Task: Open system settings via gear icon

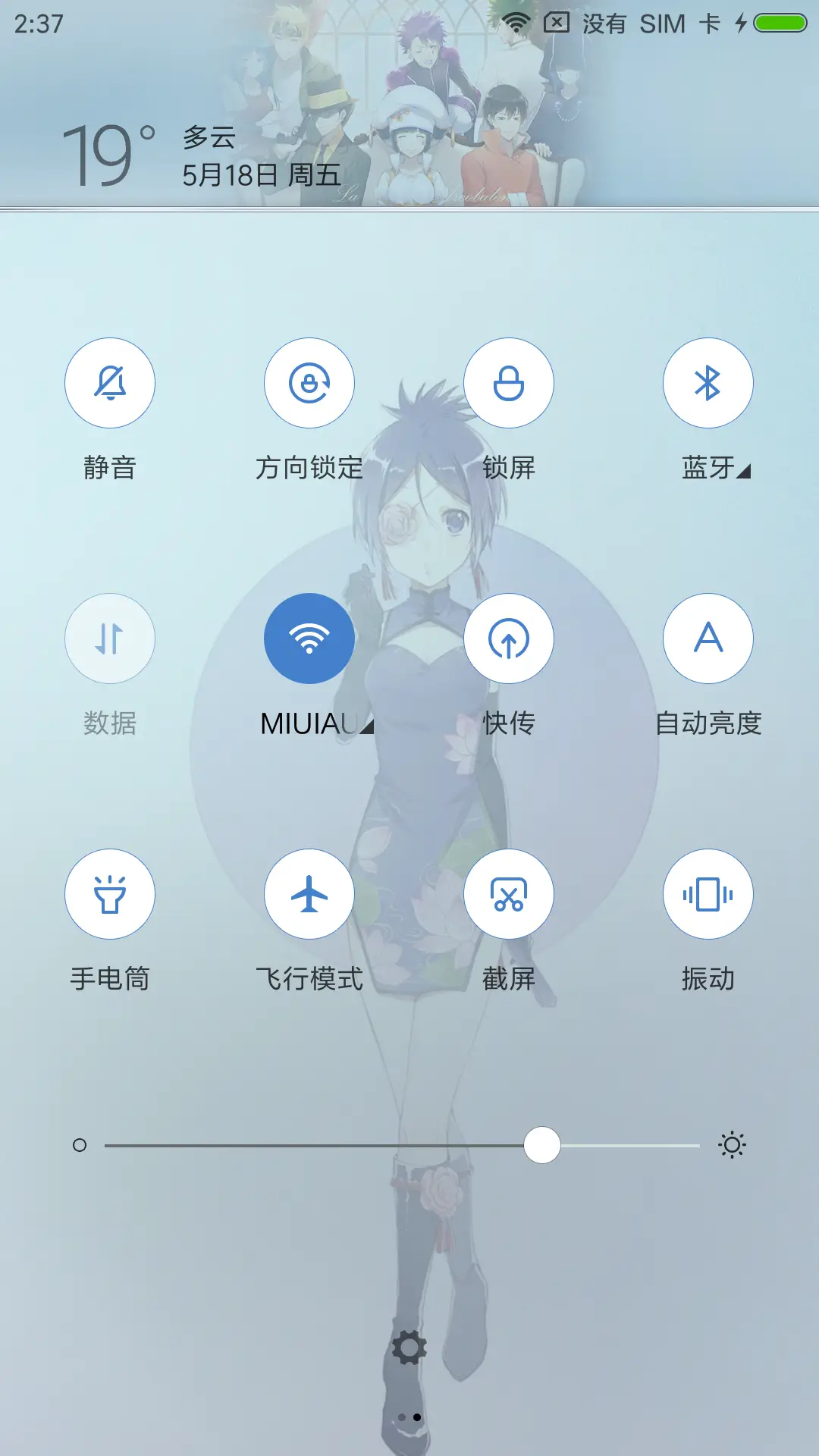Action: point(409,1348)
